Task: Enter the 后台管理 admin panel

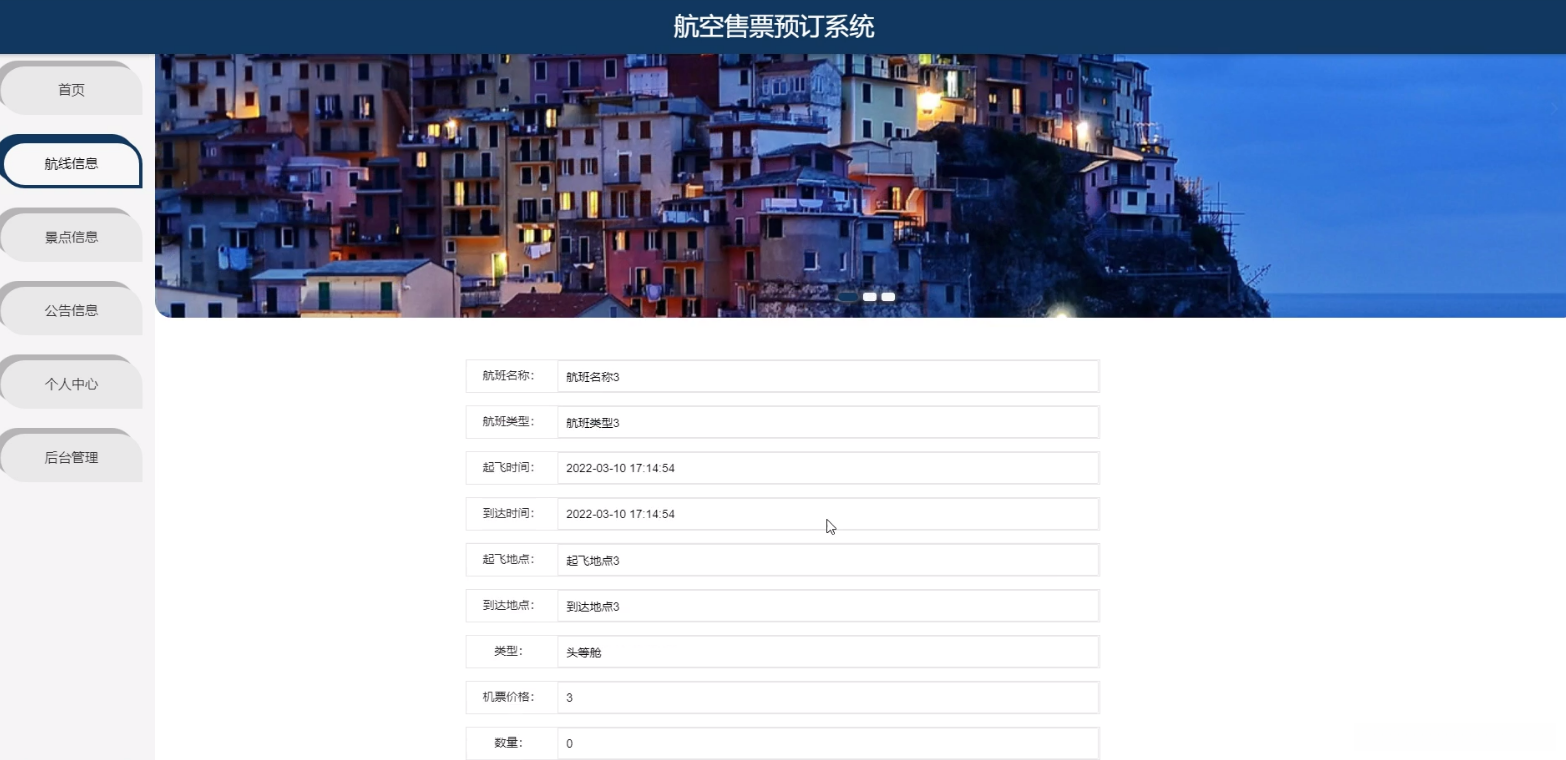Action: pos(71,458)
